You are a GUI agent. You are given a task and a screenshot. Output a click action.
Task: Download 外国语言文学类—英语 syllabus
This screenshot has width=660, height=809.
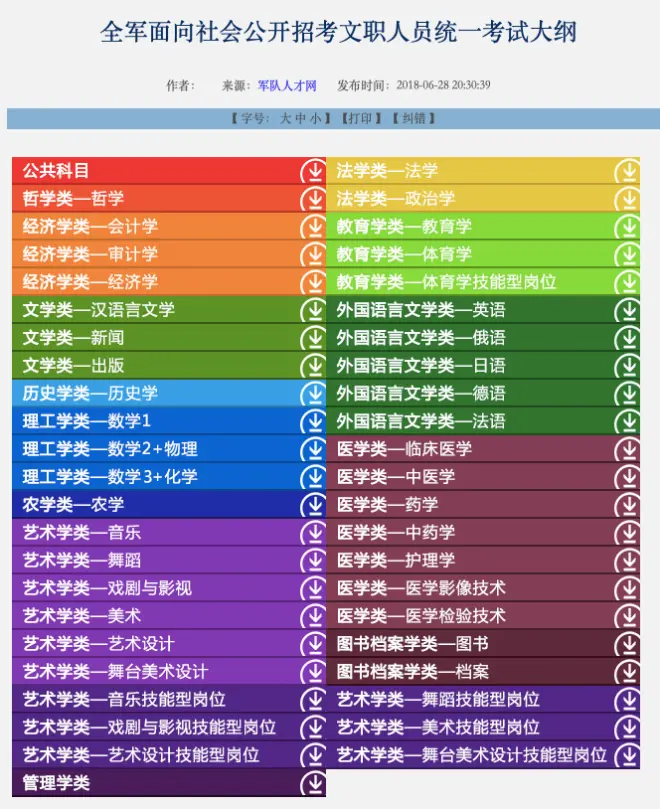point(627,310)
